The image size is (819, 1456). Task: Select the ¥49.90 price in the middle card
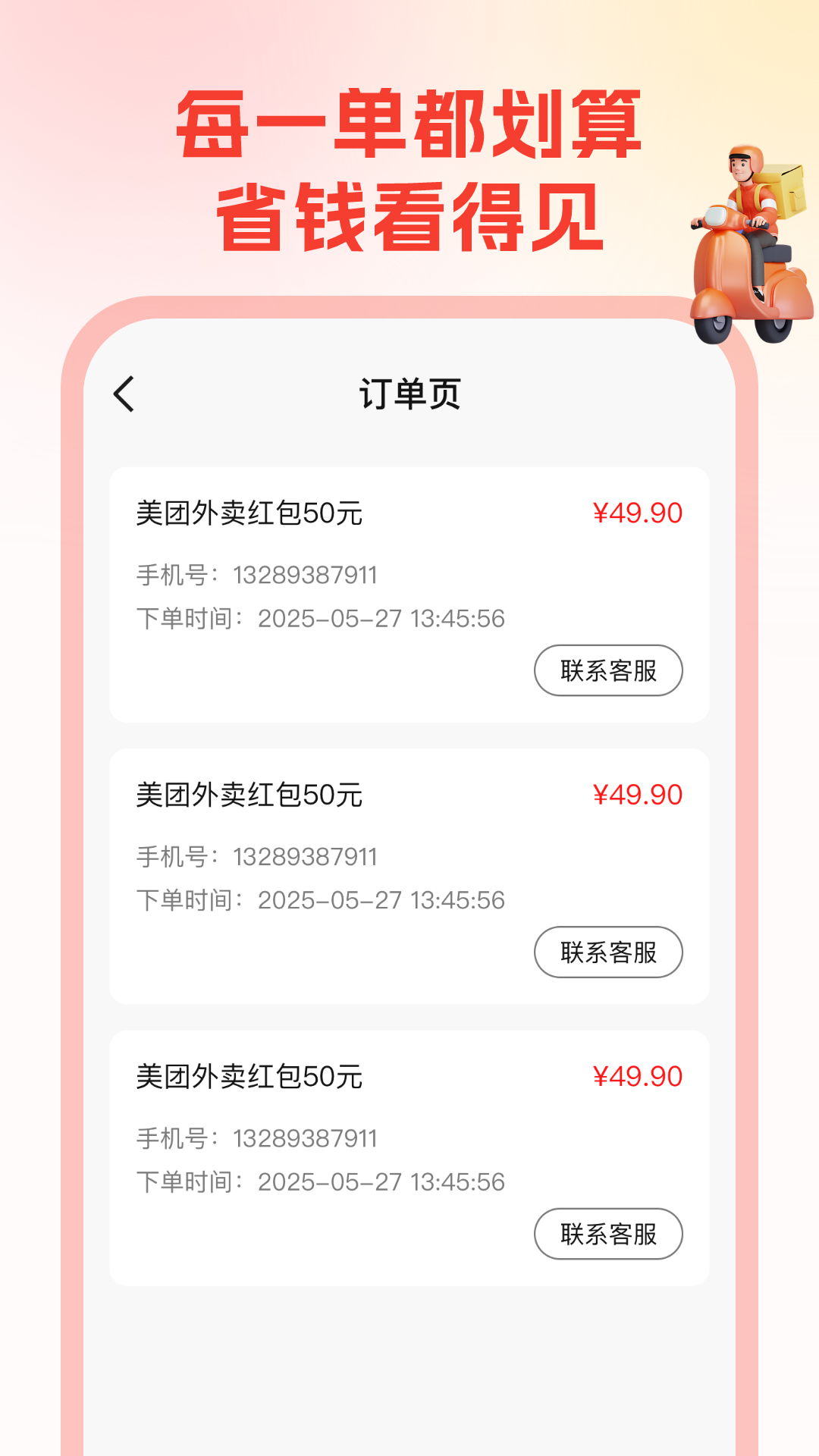[x=637, y=795]
